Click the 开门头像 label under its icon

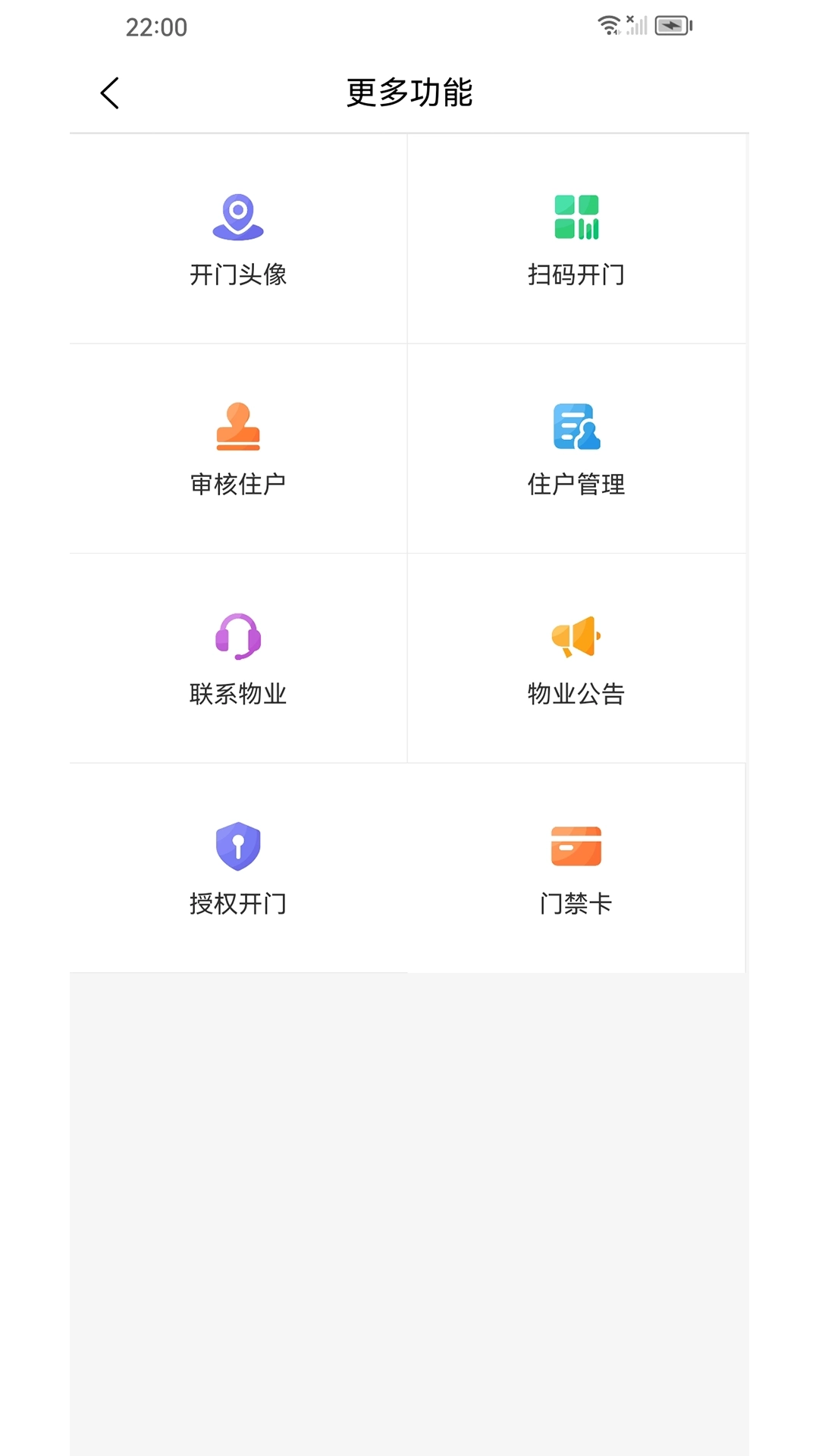(x=238, y=276)
